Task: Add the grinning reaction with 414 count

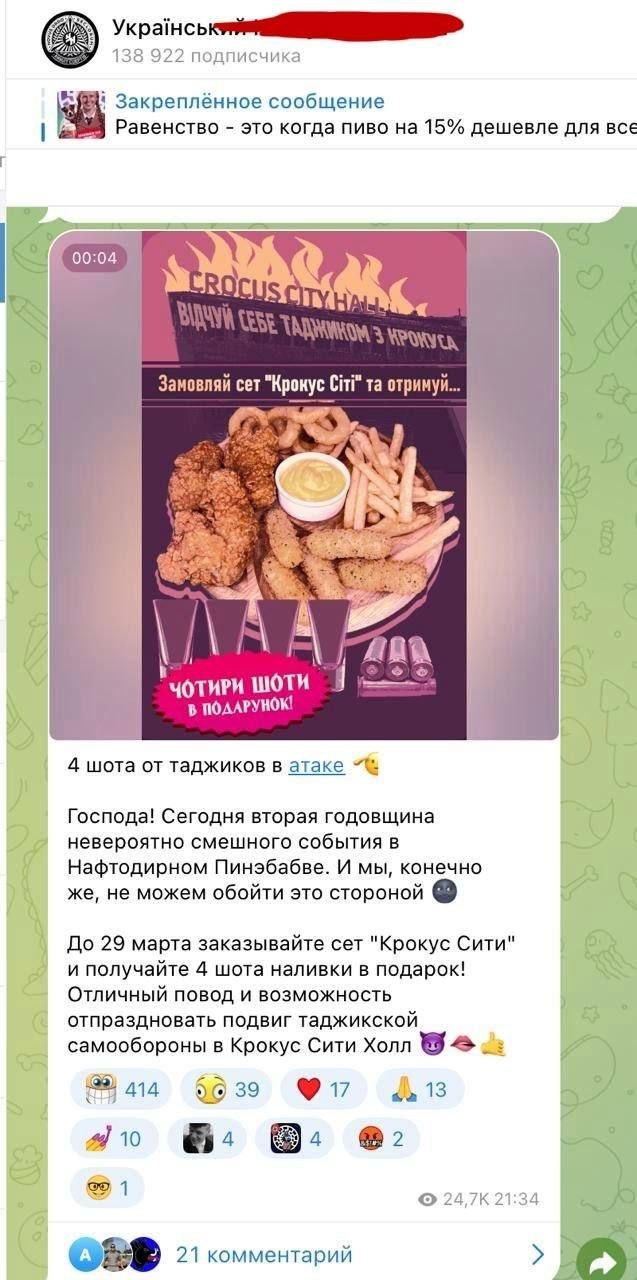Action: [122, 1089]
